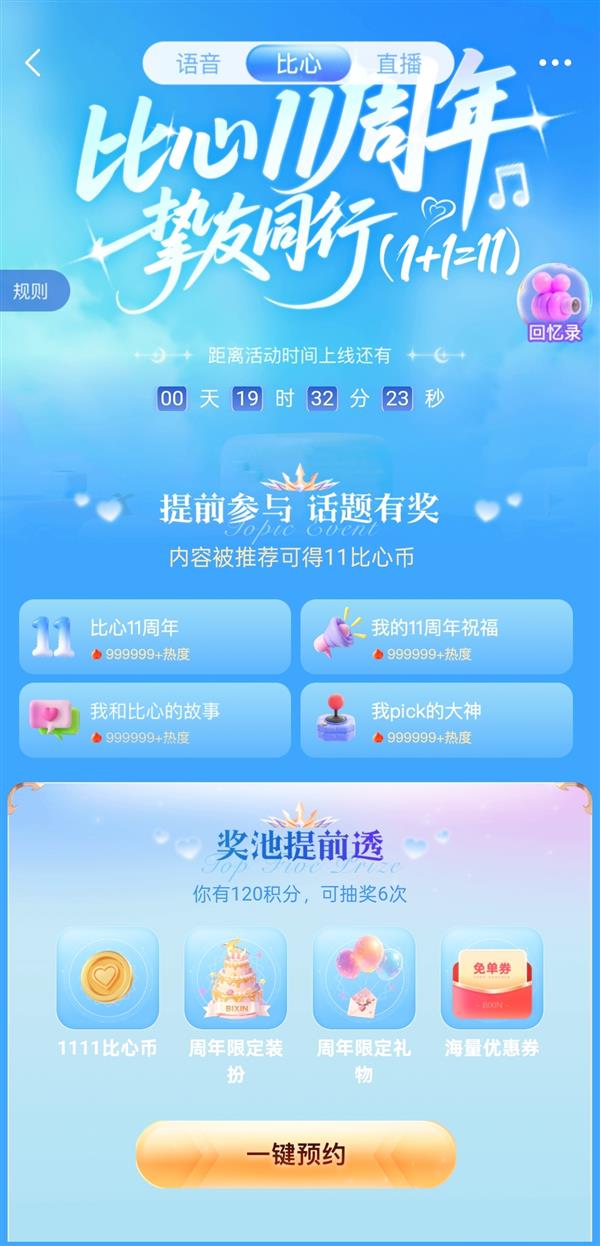Image resolution: width=600 pixels, height=1246 pixels.
Task: Open the 规则 rules panel
Action: click(x=31, y=292)
